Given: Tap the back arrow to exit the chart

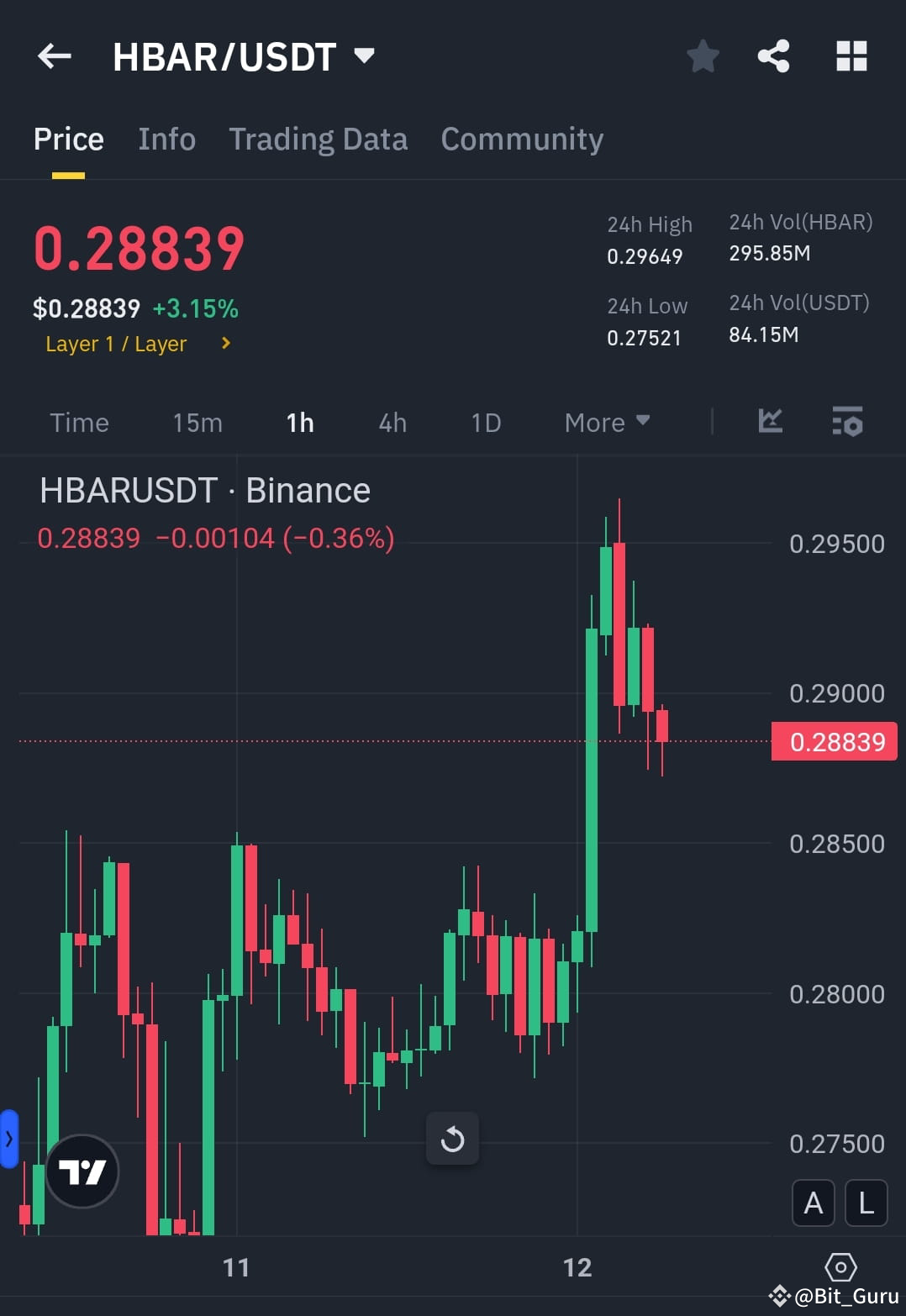Looking at the screenshot, I should click(53, 55).
